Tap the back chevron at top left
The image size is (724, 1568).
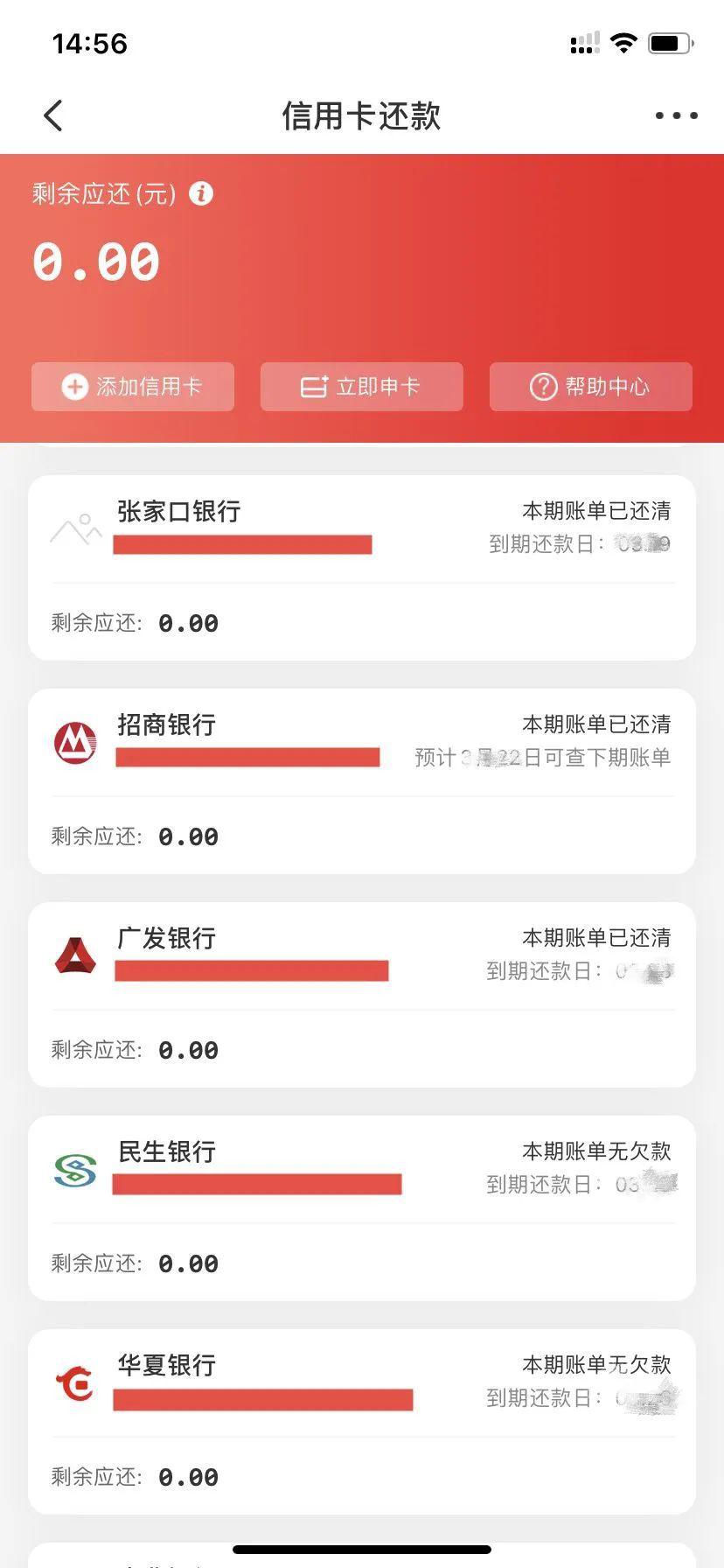(52, 115)
